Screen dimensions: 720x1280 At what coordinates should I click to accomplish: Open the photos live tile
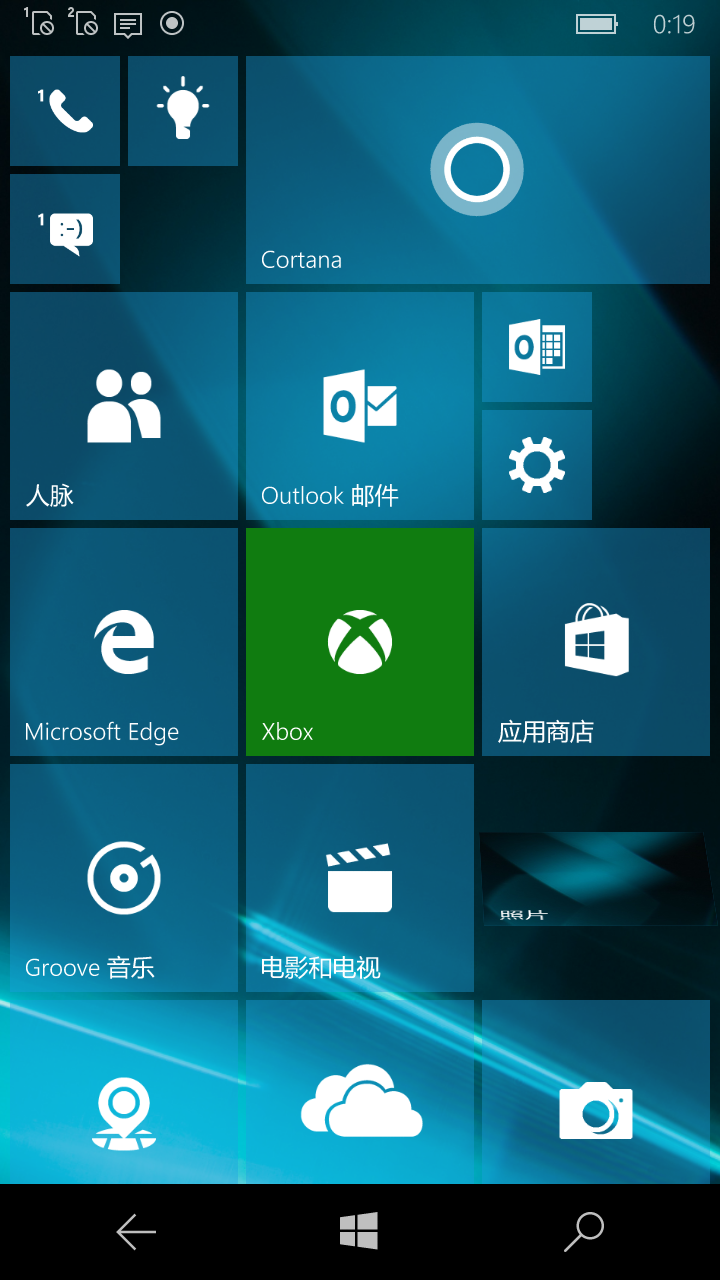[596, 877]
